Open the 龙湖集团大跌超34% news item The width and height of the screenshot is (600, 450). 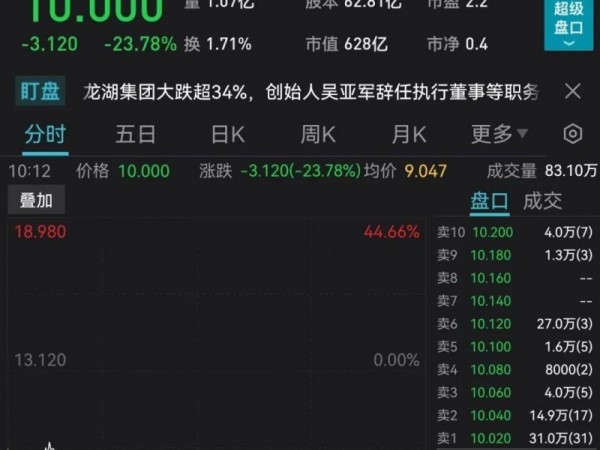pos(311,92)
